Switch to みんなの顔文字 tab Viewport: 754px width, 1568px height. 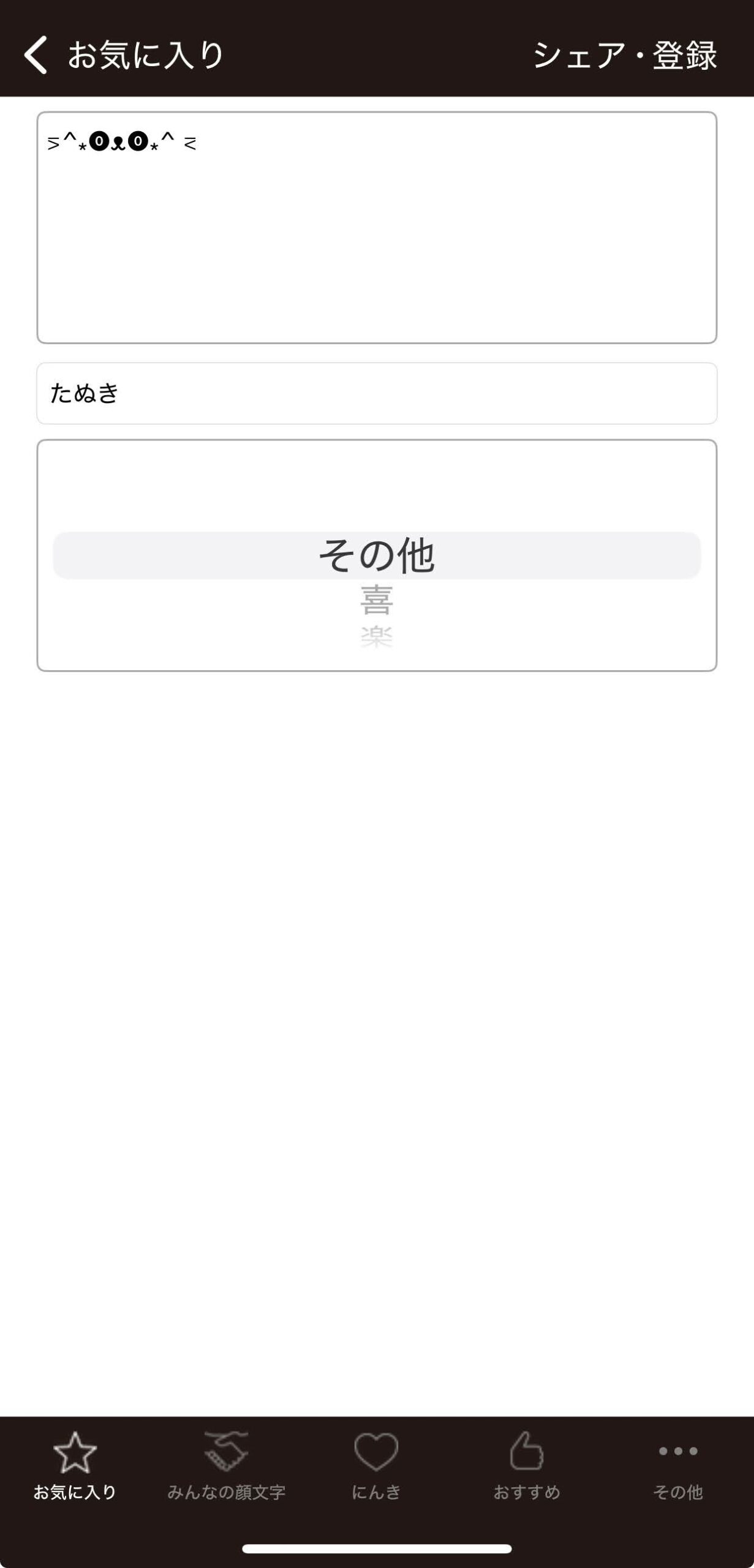pyautogui.click(x=226, y=1465)
